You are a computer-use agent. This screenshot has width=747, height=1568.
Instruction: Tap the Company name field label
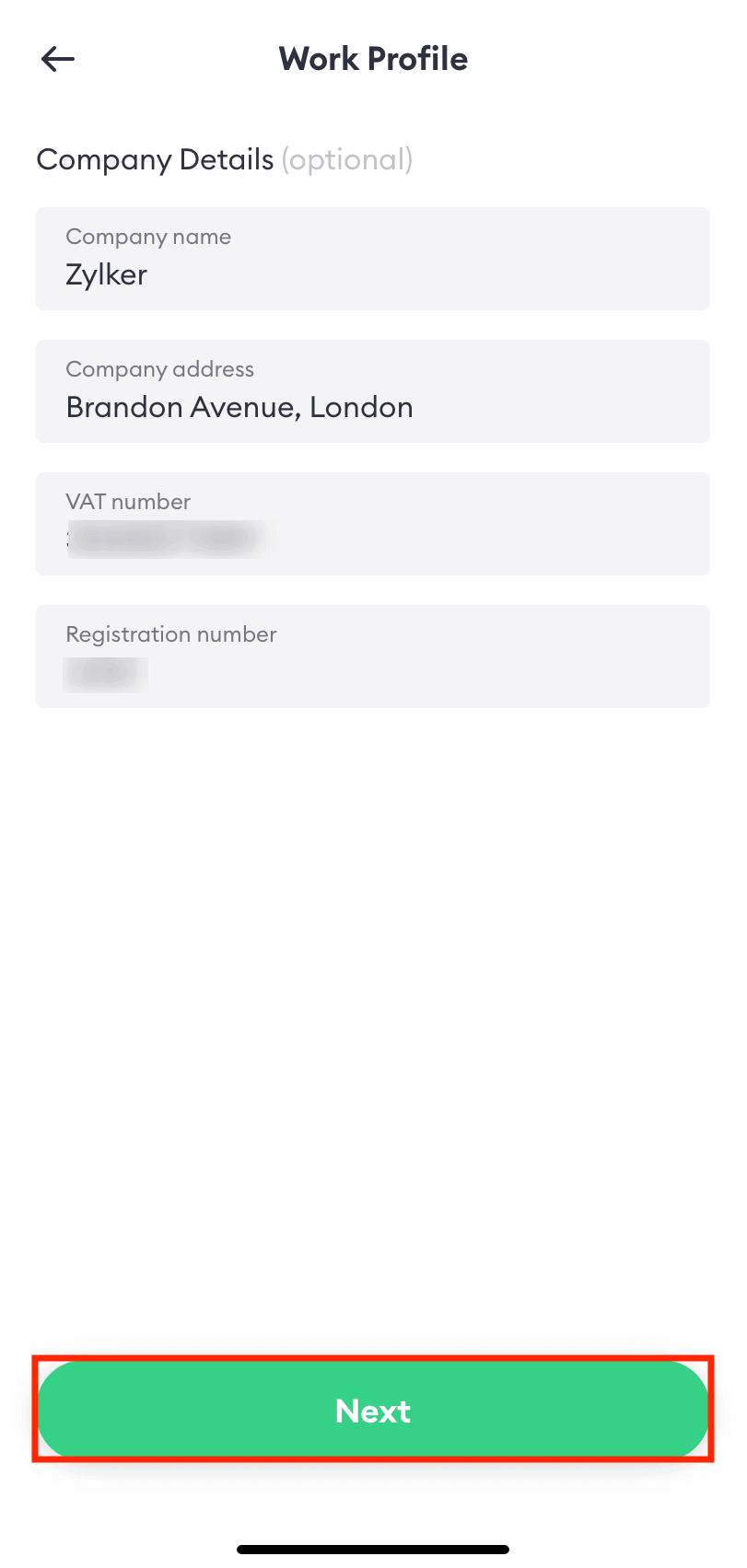tap(148, 236)
